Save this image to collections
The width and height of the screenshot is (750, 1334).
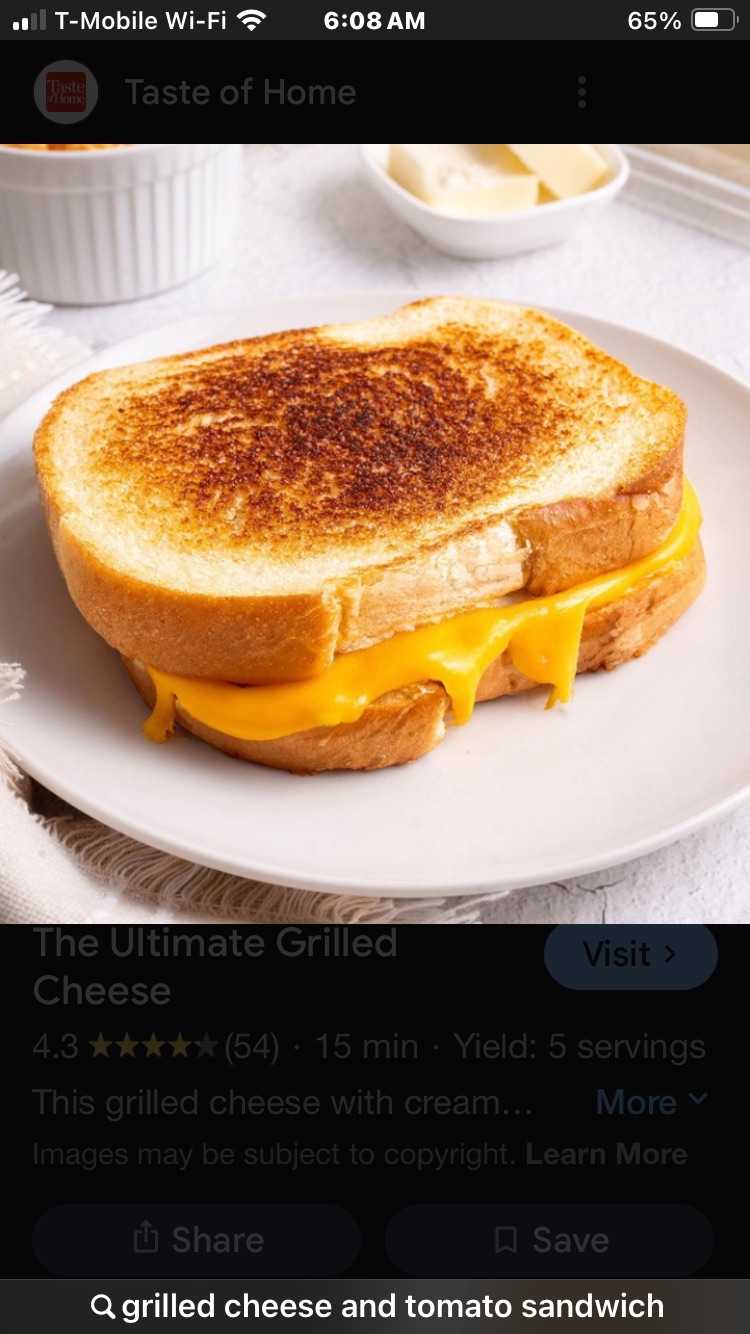[549, 1240]
